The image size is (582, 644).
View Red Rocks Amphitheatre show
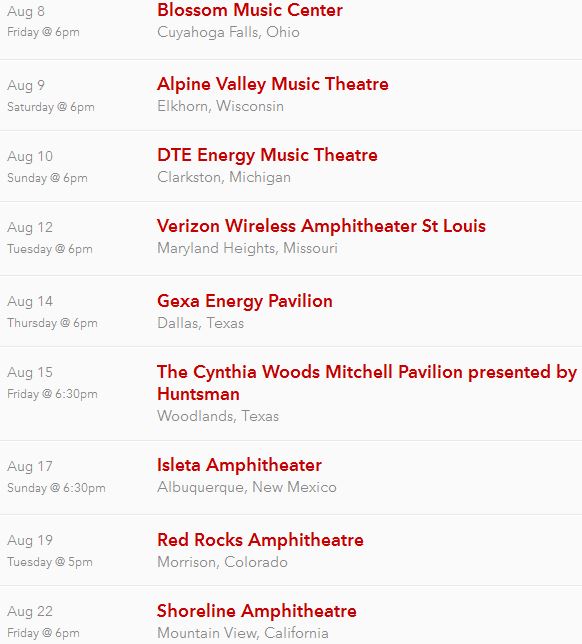[260, 540]
